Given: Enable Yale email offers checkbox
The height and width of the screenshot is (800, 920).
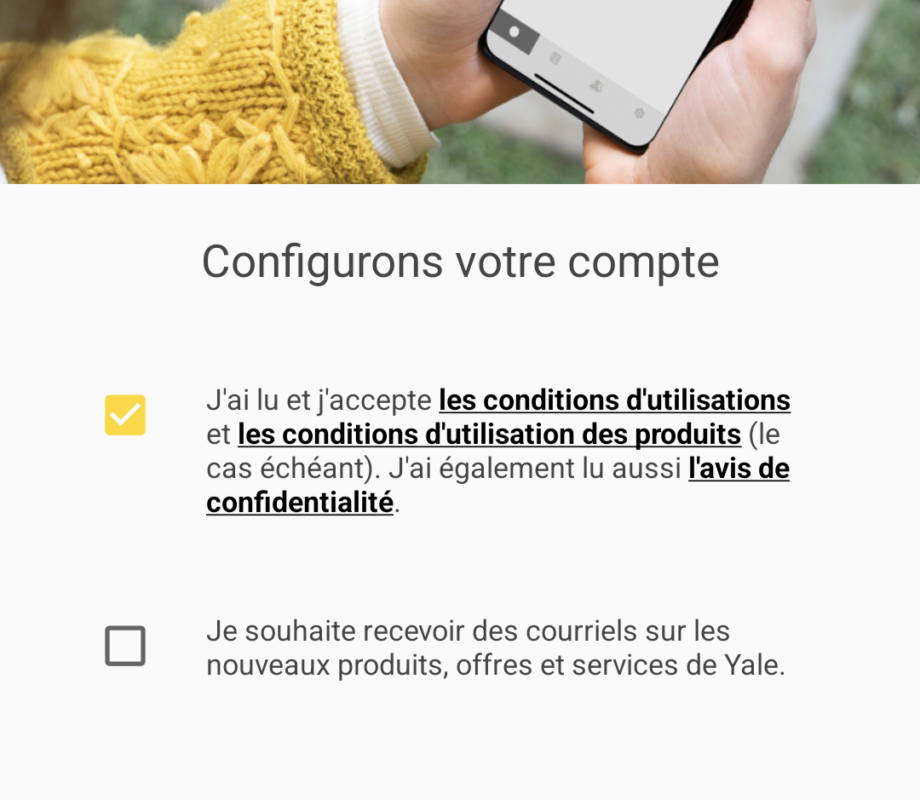Looking at the screenshot, I should click(x=125, y=646).
